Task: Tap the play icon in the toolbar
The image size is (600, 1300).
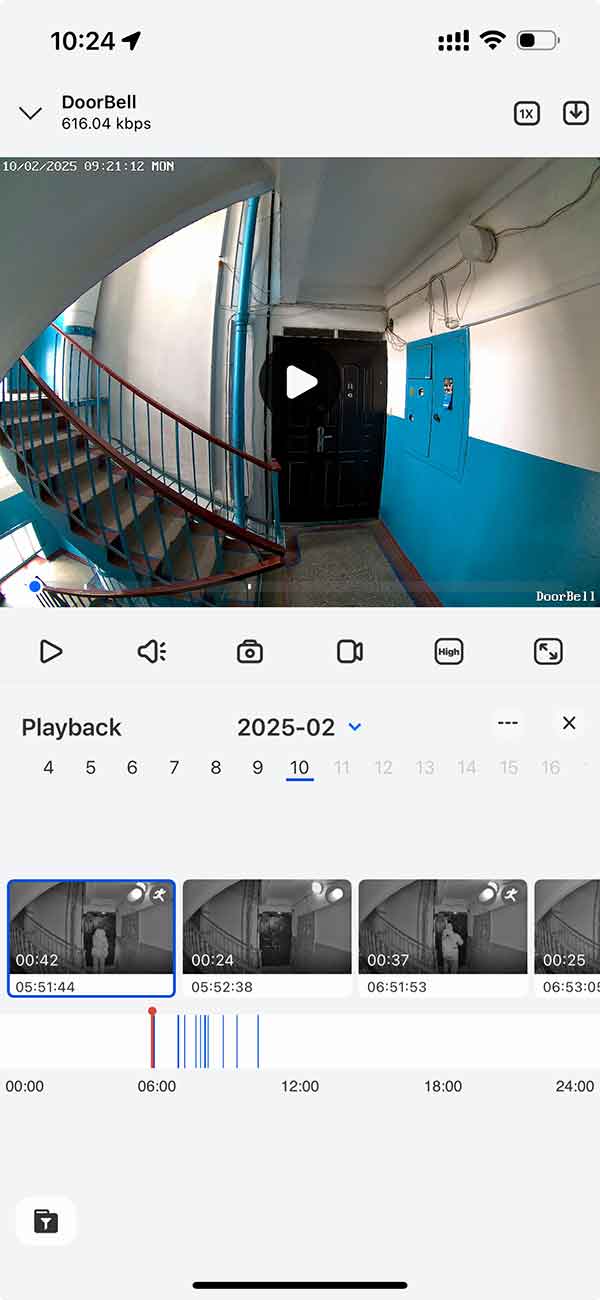Action: 51,652
